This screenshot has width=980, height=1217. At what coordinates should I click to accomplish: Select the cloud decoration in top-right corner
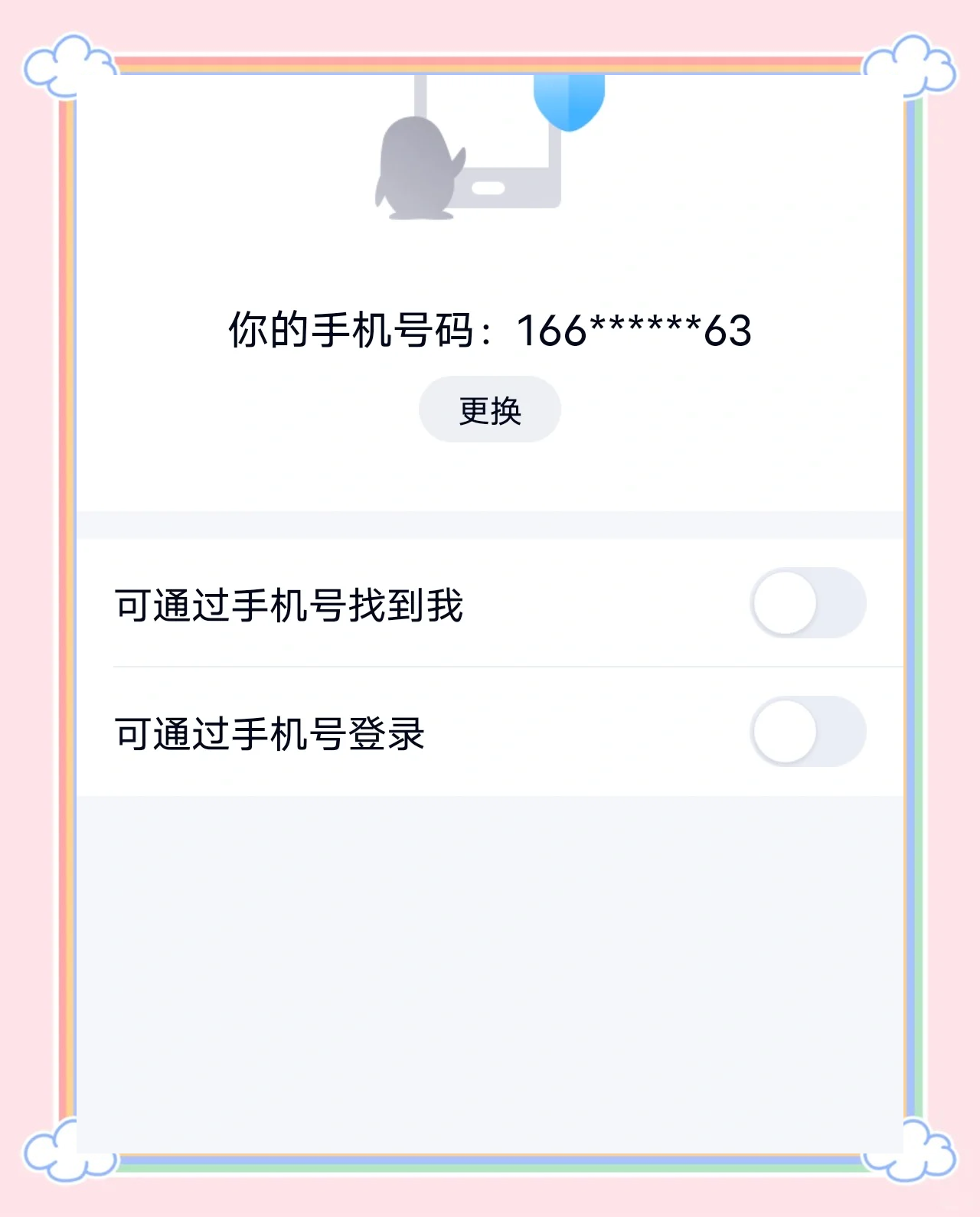[x=911, y=65]
